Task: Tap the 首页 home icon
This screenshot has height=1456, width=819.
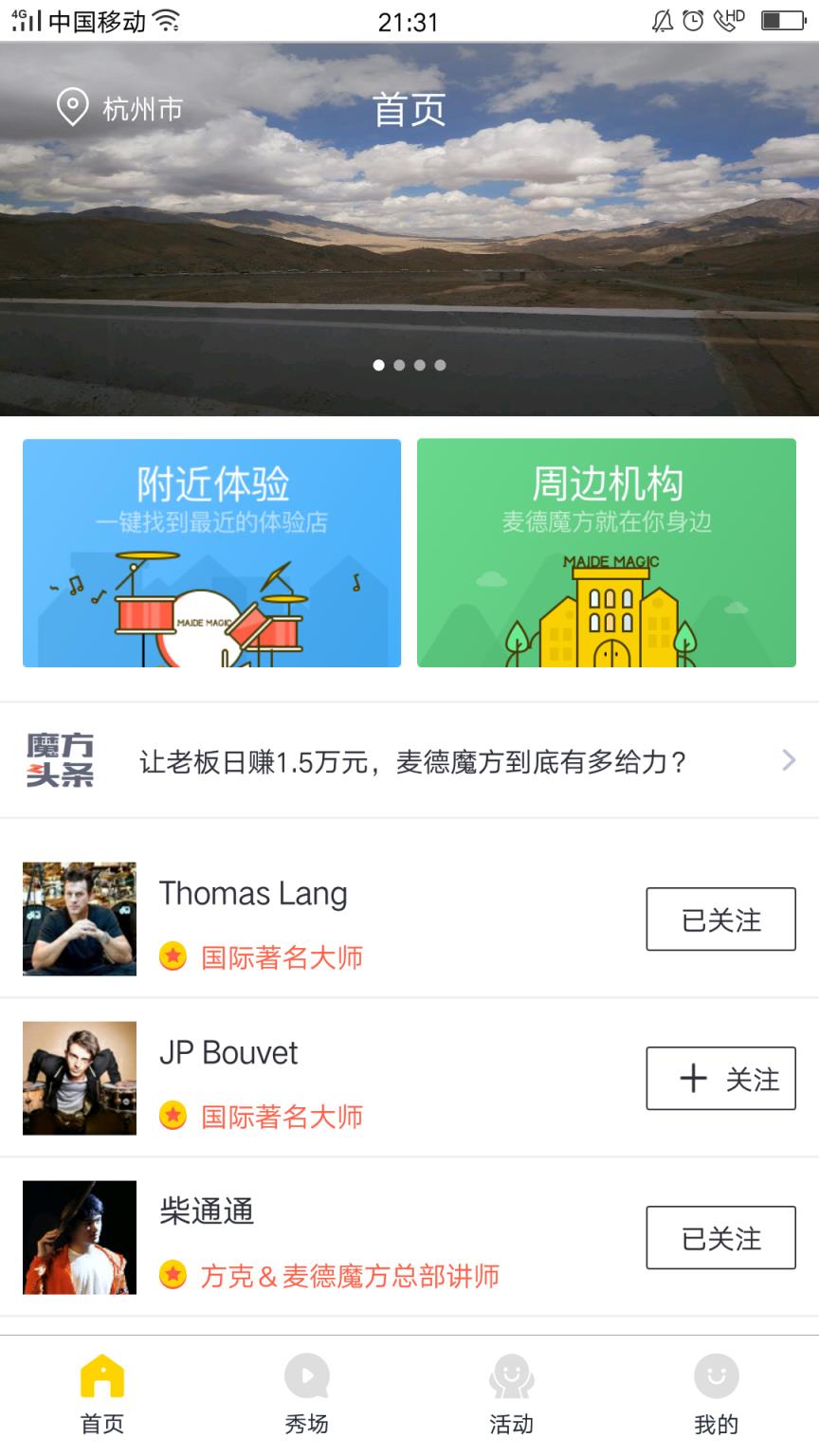Action: pos(102,1376)
